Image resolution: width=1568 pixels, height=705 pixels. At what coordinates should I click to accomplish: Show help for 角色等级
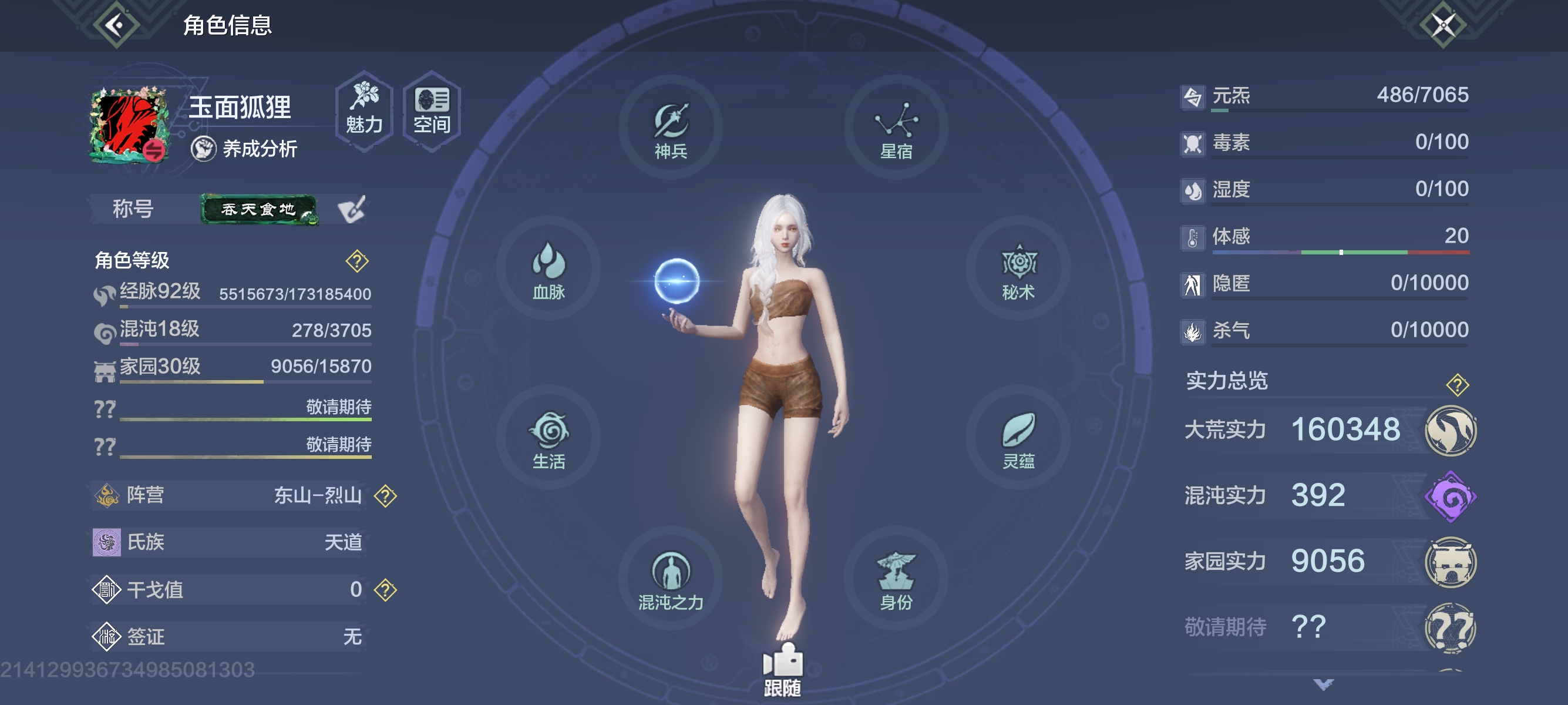[x=356, y=261]
